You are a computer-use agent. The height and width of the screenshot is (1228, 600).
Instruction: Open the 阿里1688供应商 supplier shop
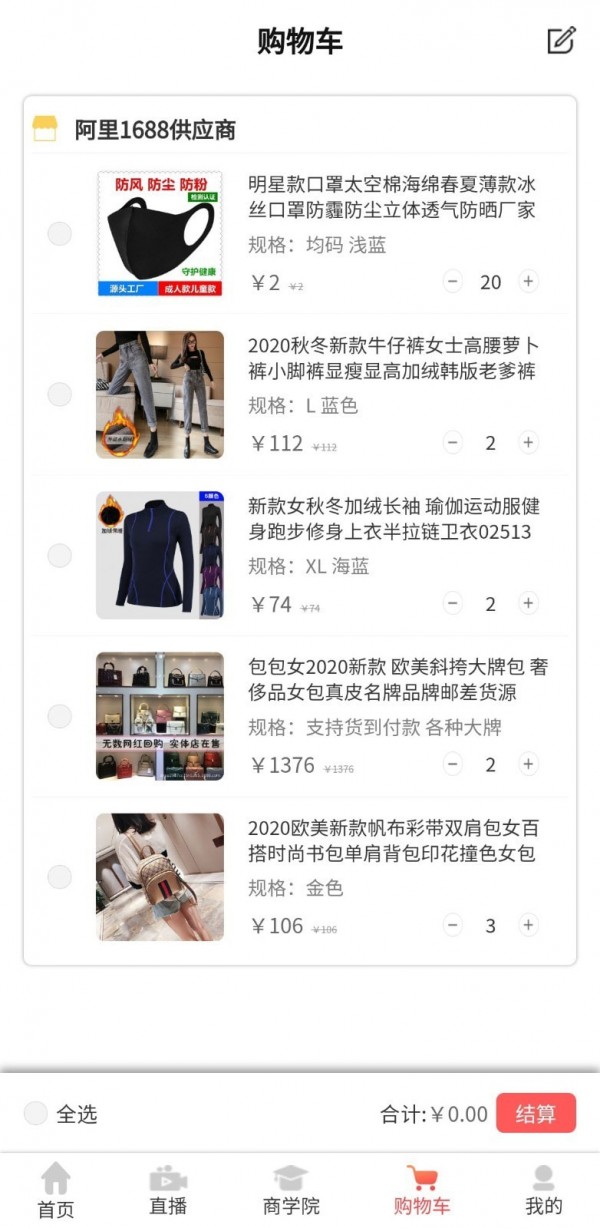coord(155,130)
